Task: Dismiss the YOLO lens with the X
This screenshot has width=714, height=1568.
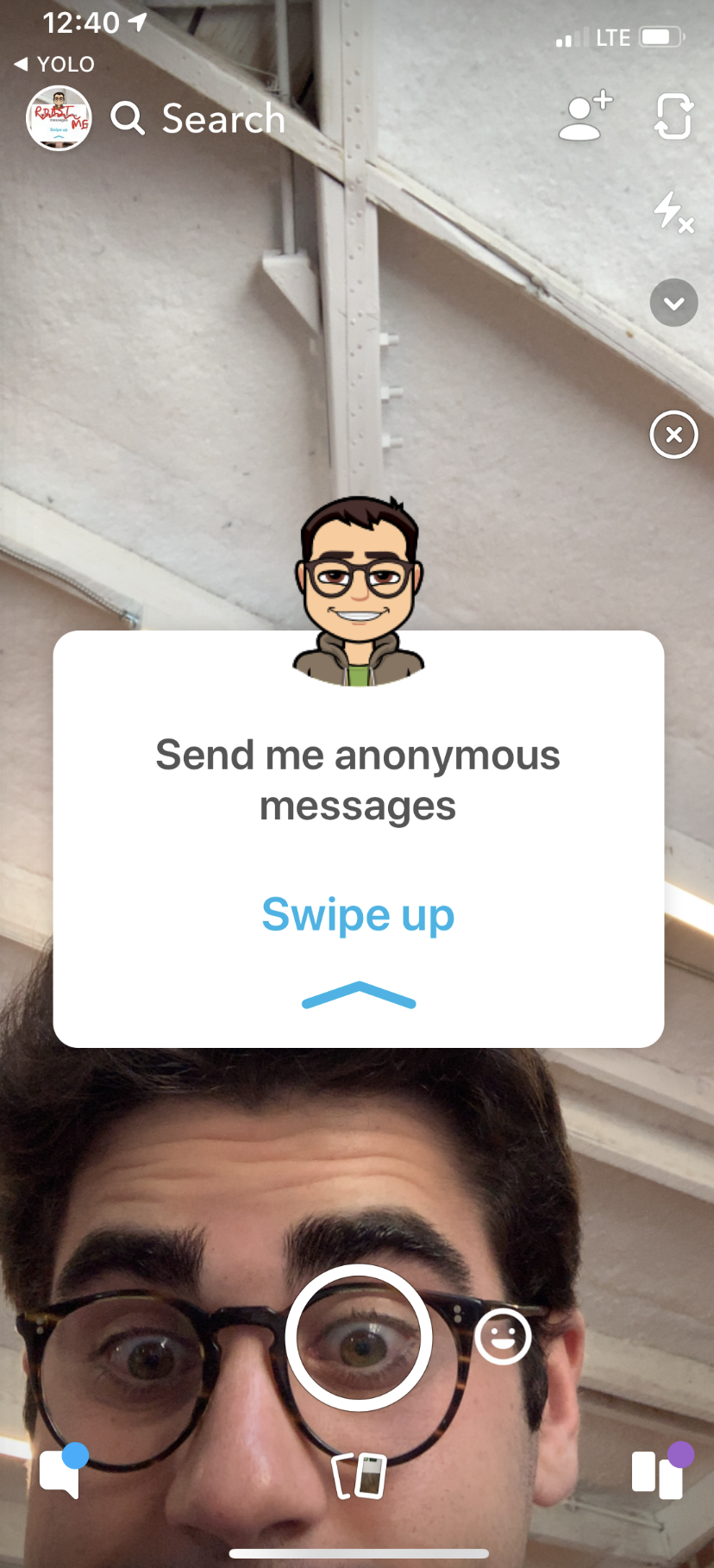Action: click(673, 435)
